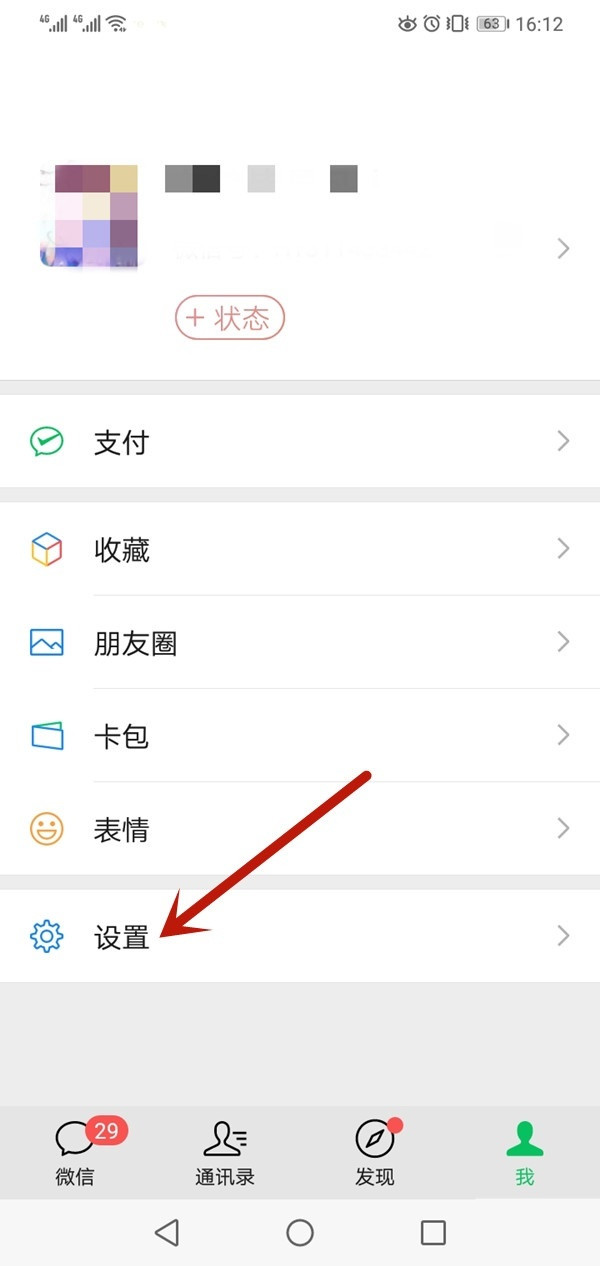Screen dimensions: 600x1266
Task: Open 朋友圈 moments
Action: (x=300, y=642)
